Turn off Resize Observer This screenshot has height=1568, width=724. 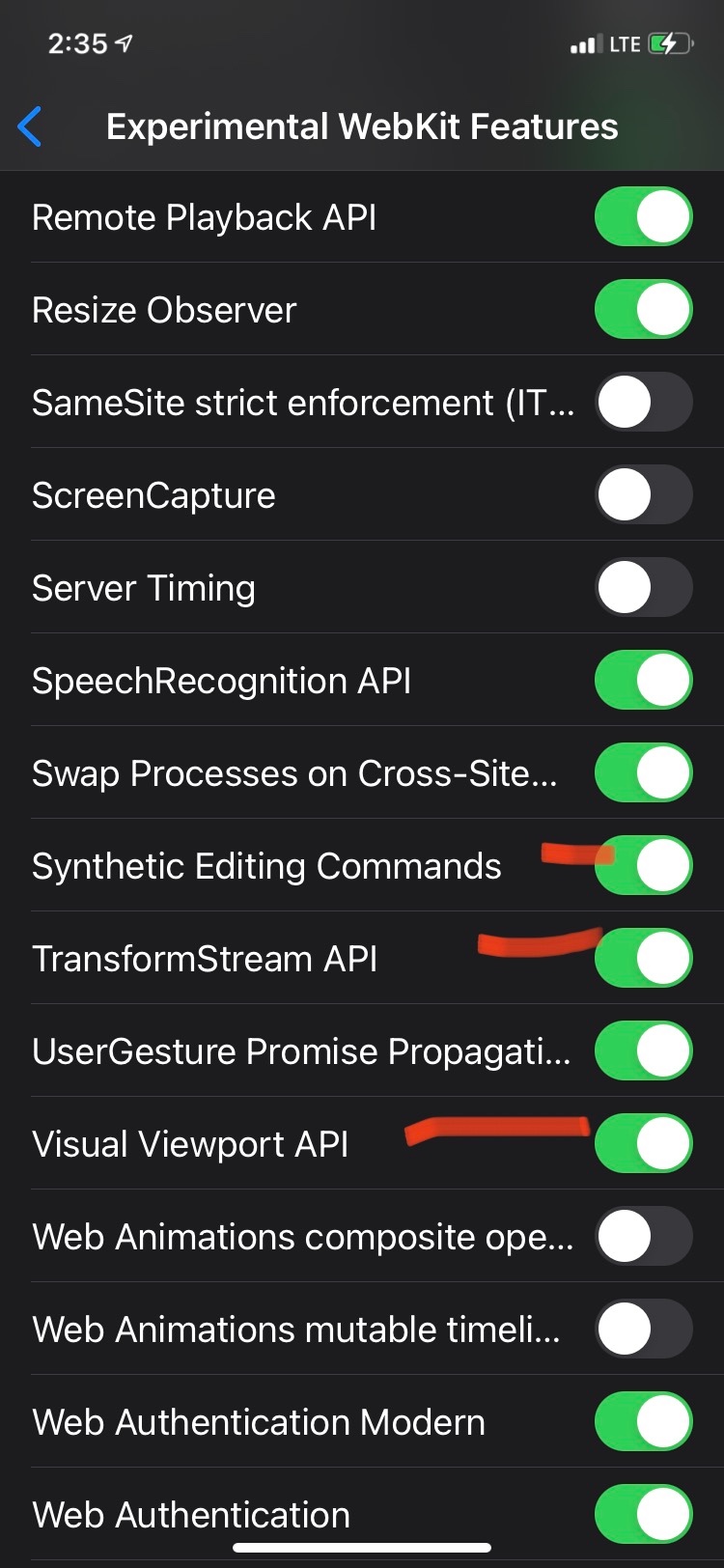click(644, 310)
